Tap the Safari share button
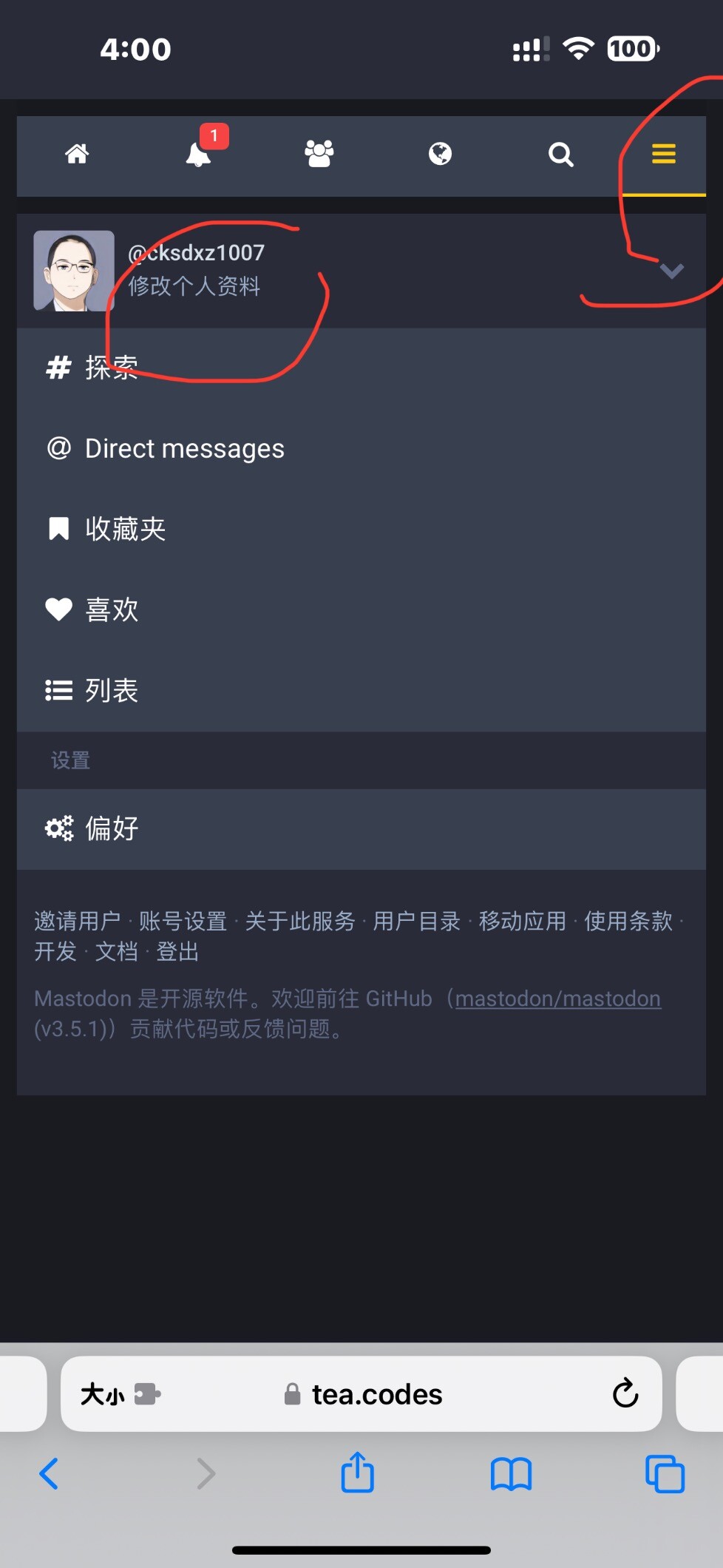Image resolution: width=723 pixels, height=1568 pixels. click(x=357, y=1473)
